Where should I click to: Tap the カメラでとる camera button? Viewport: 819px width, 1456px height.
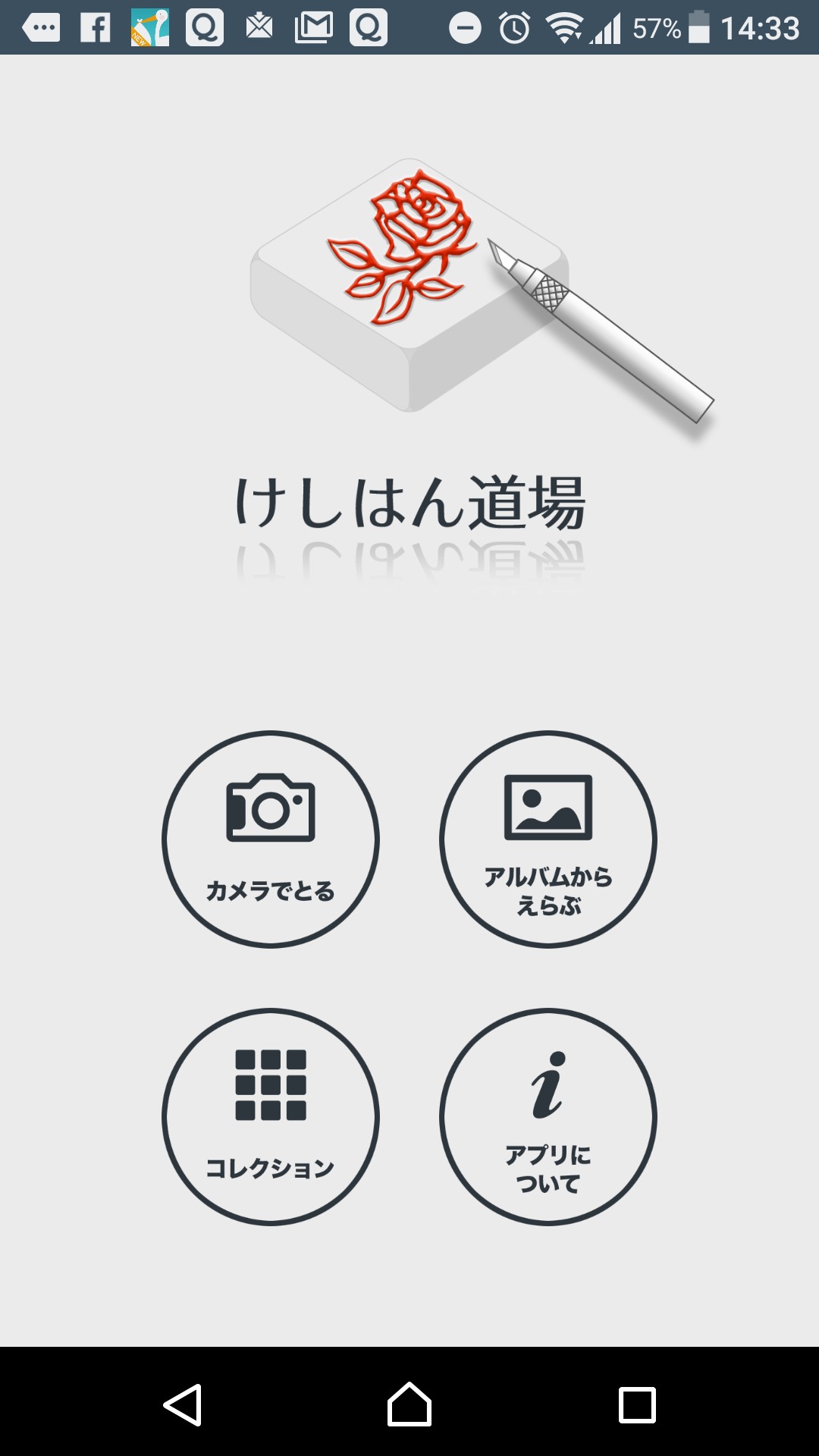coord(271,839)
